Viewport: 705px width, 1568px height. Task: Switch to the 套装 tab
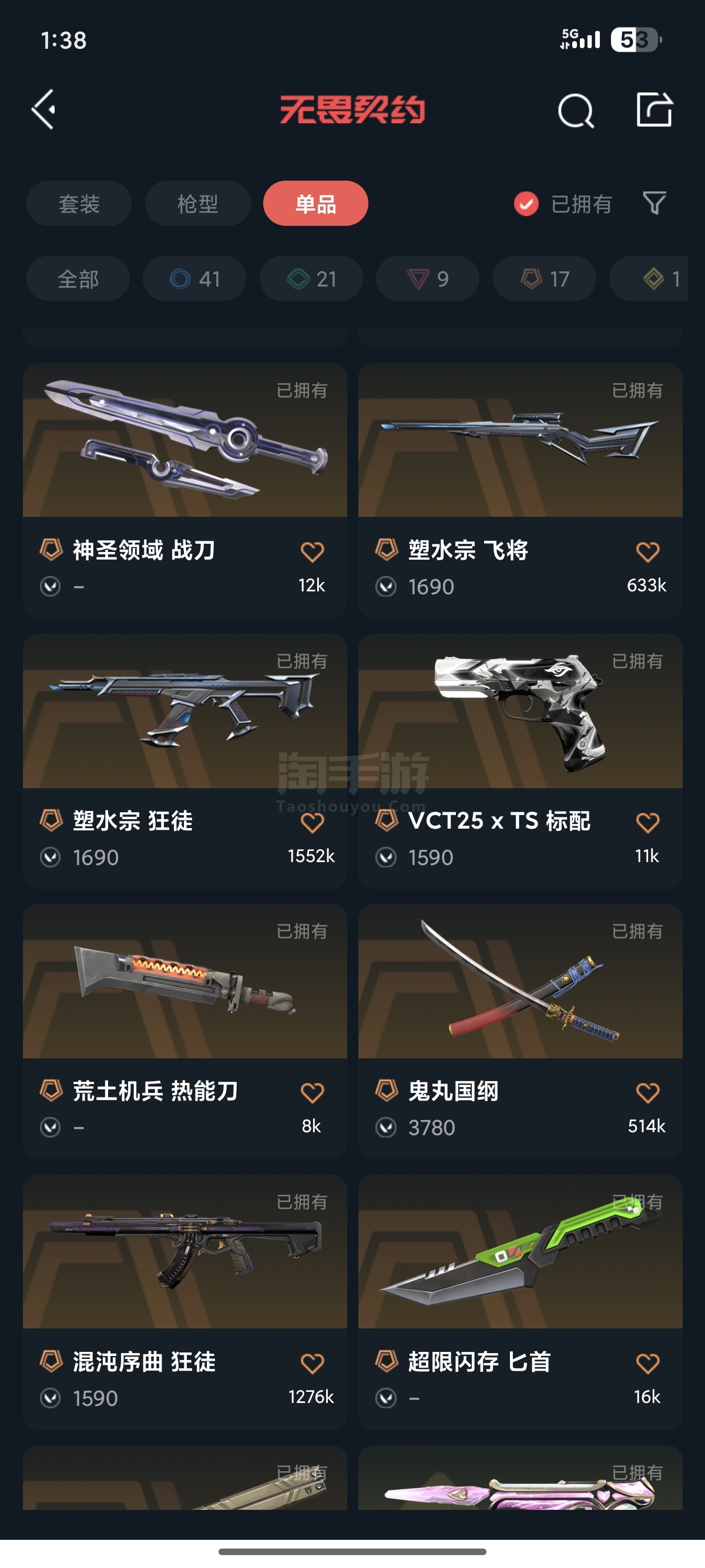tap(79, 203)
